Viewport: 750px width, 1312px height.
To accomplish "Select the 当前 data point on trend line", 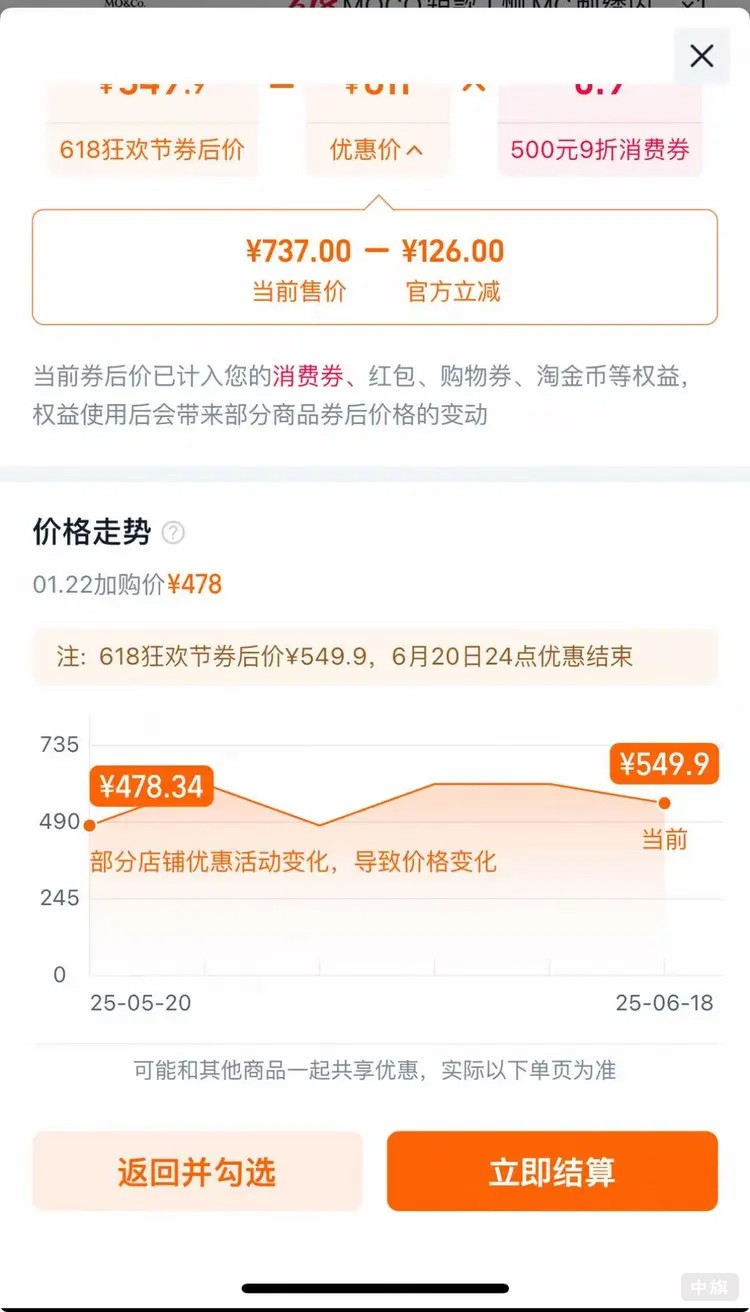I will (x=663, y=800).
